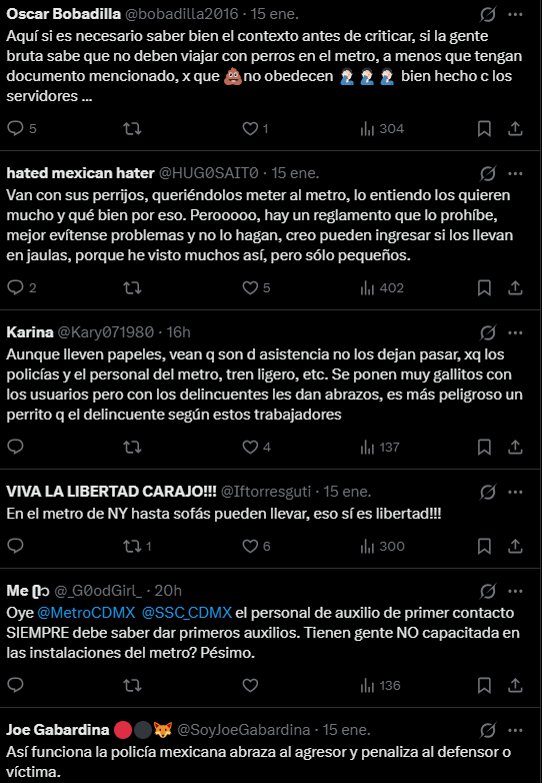Bookmark the tweet by @_G0odGirl_

(484, 686)
